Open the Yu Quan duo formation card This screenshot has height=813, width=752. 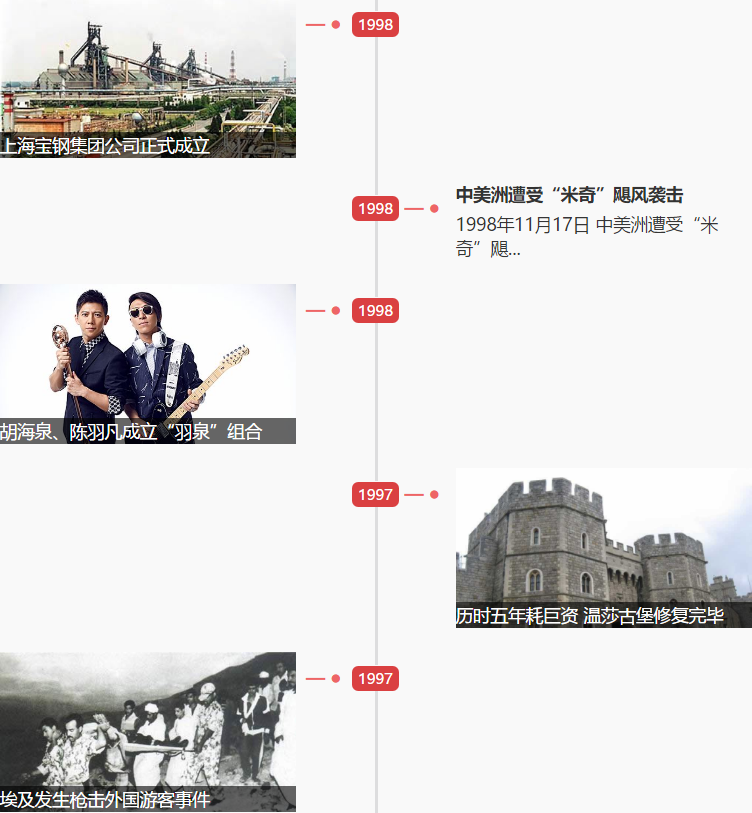click(x=147, y=362)
